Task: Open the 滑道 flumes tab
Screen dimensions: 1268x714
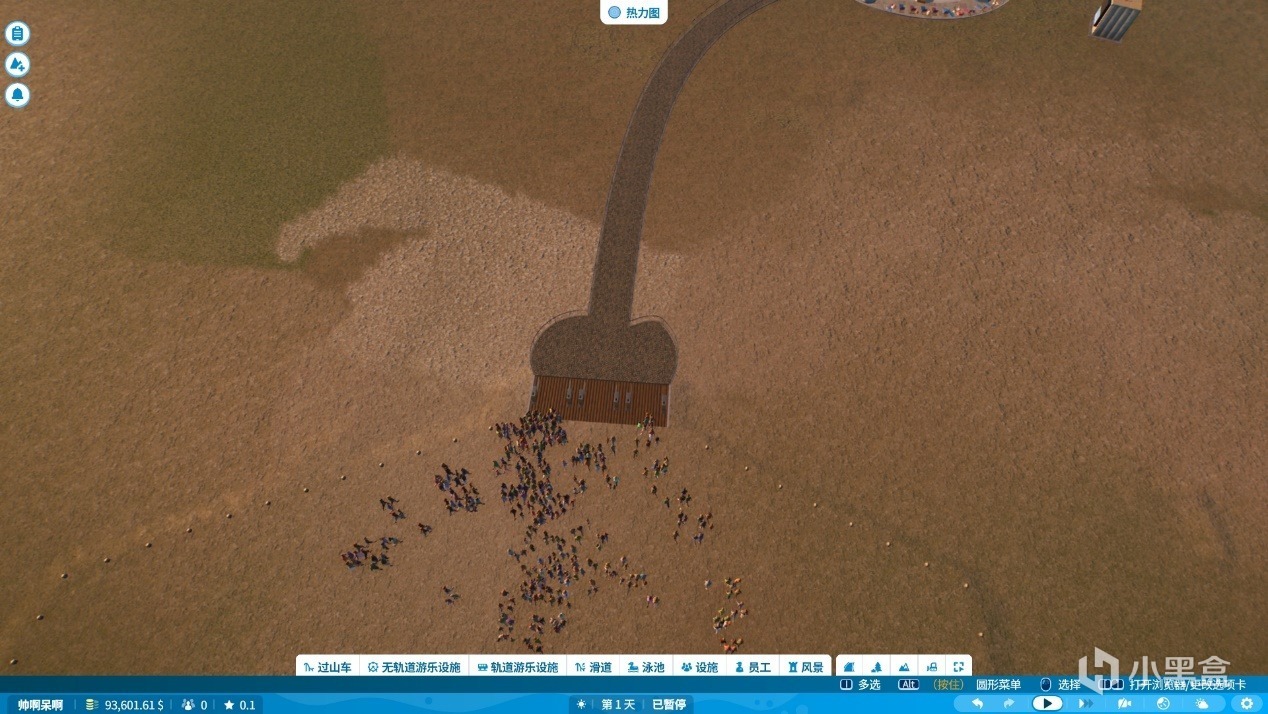Action: point(593,667)
